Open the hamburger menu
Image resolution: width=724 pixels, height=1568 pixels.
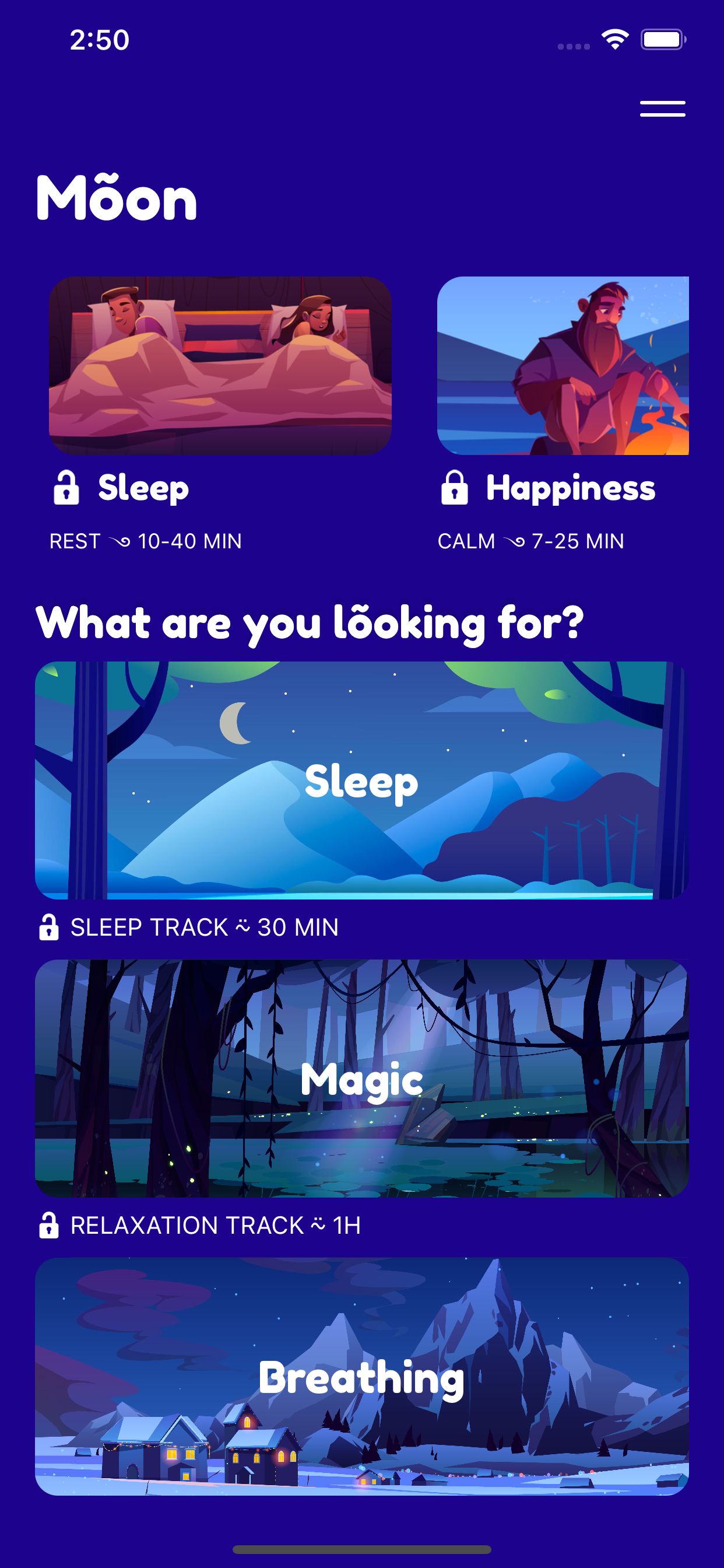click(x=662, y=109)
